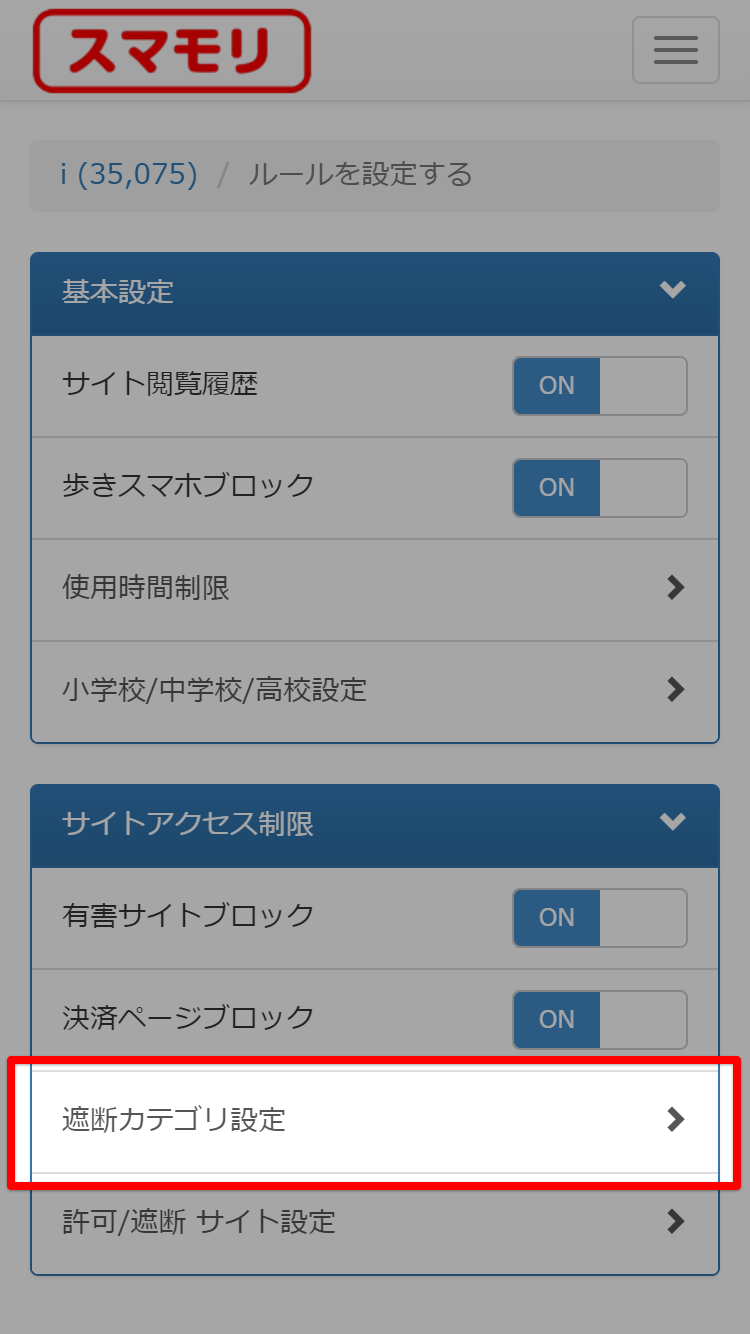Screen dimensions: 750x1334
Task: Toggle 決済ページブロック switch
Action: pos(600,1020)
